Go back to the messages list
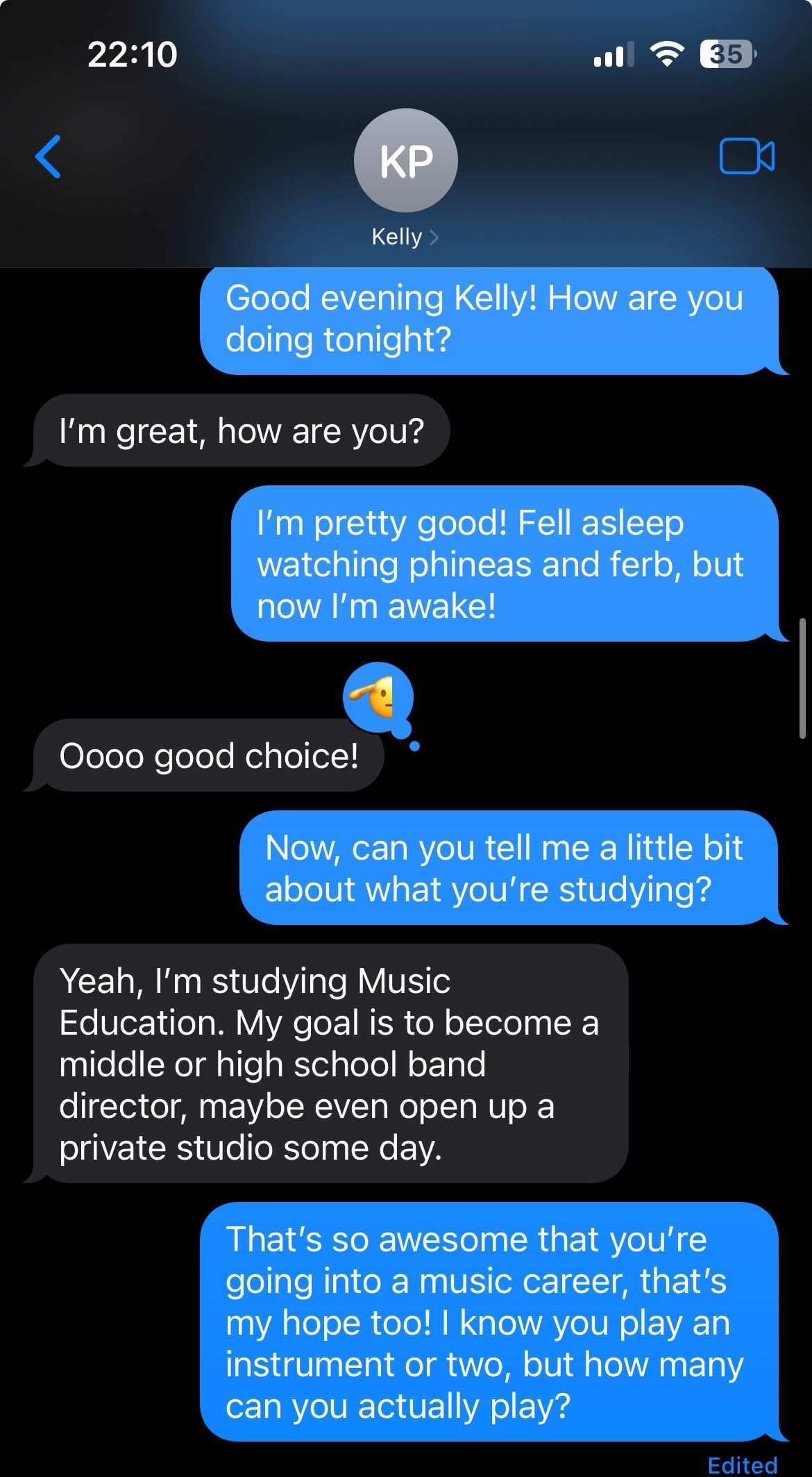 click(x=49, y=157)
